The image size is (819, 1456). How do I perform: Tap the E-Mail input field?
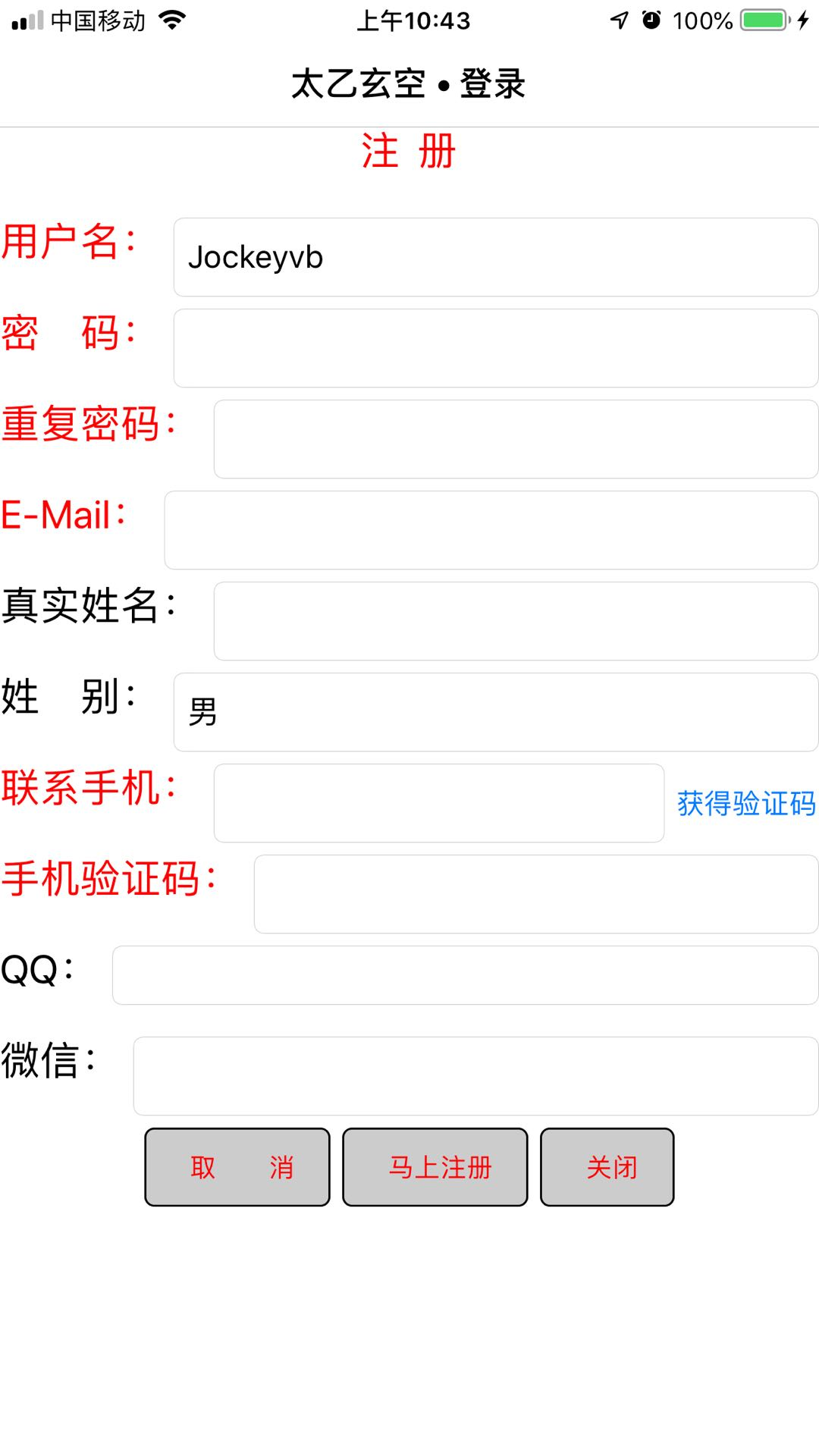click(x=491, y=530)
